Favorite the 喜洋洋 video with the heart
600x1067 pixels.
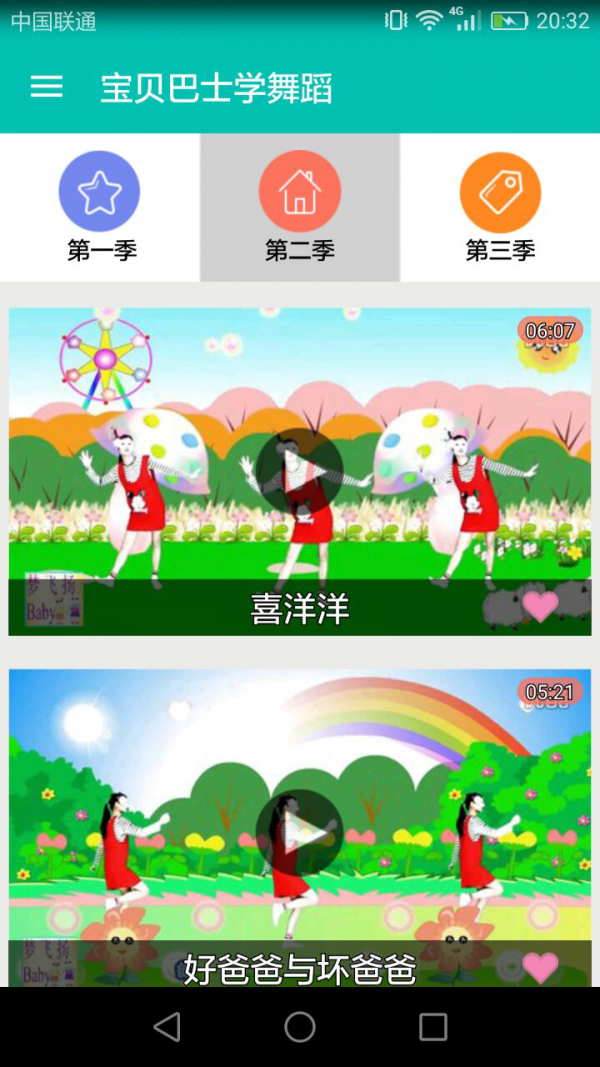(541, 606)
